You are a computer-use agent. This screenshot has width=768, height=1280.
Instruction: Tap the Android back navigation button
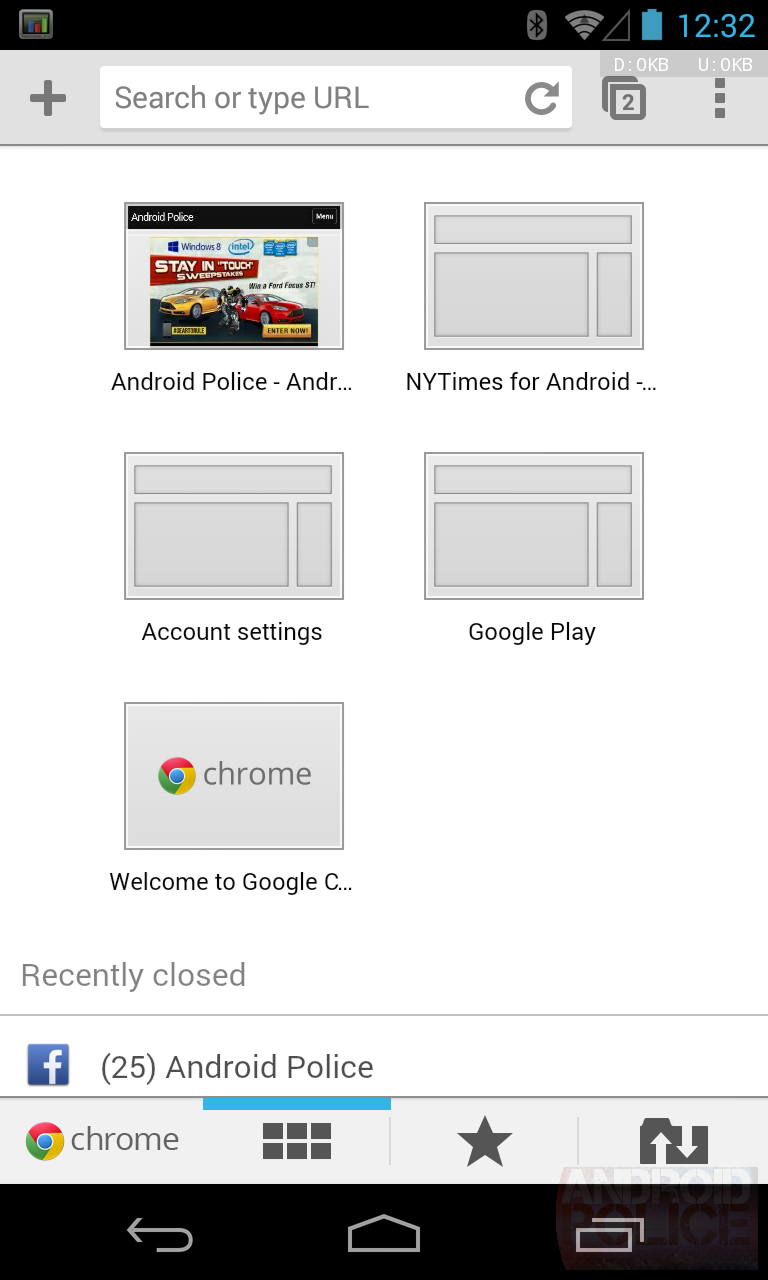pos(160,1233)
